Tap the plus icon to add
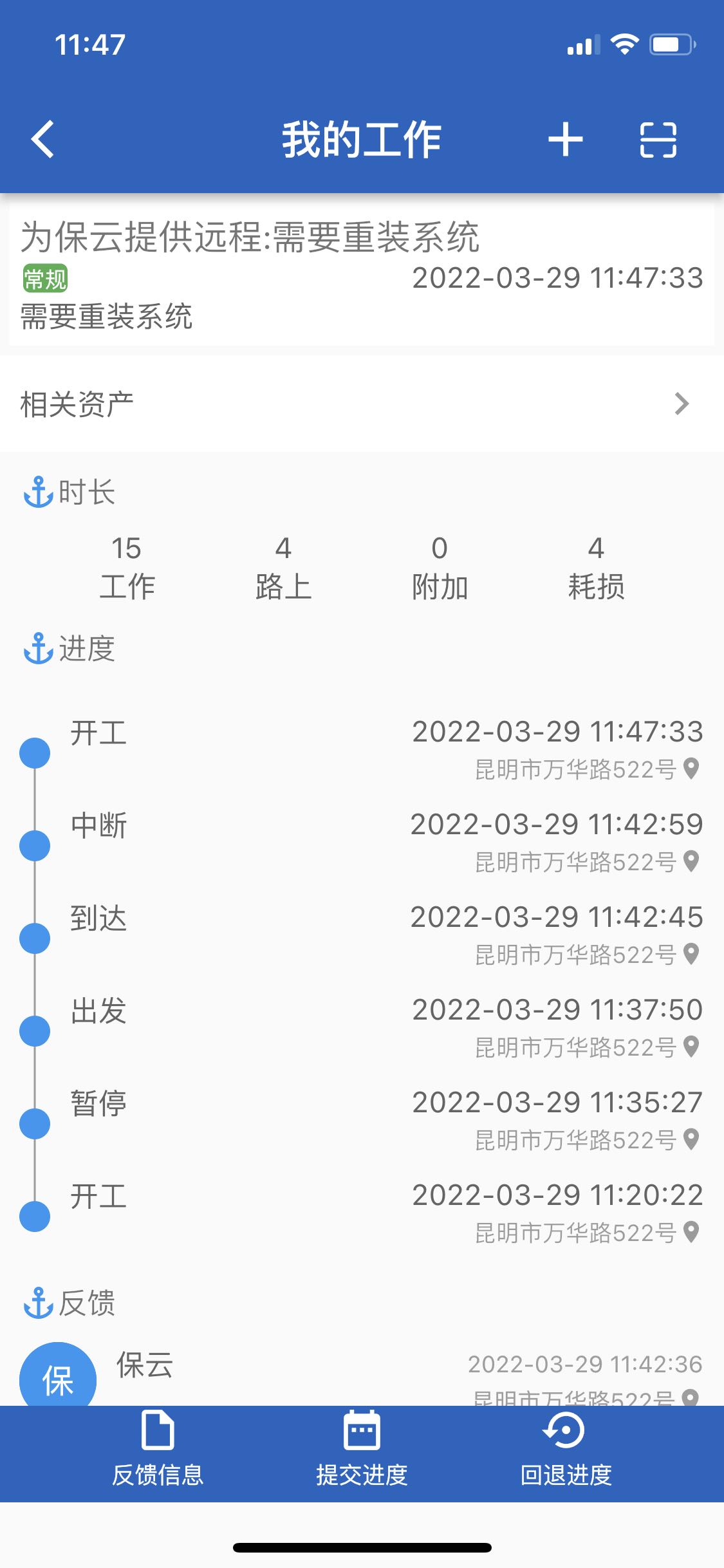724x1568 pixels. [565, 139]
